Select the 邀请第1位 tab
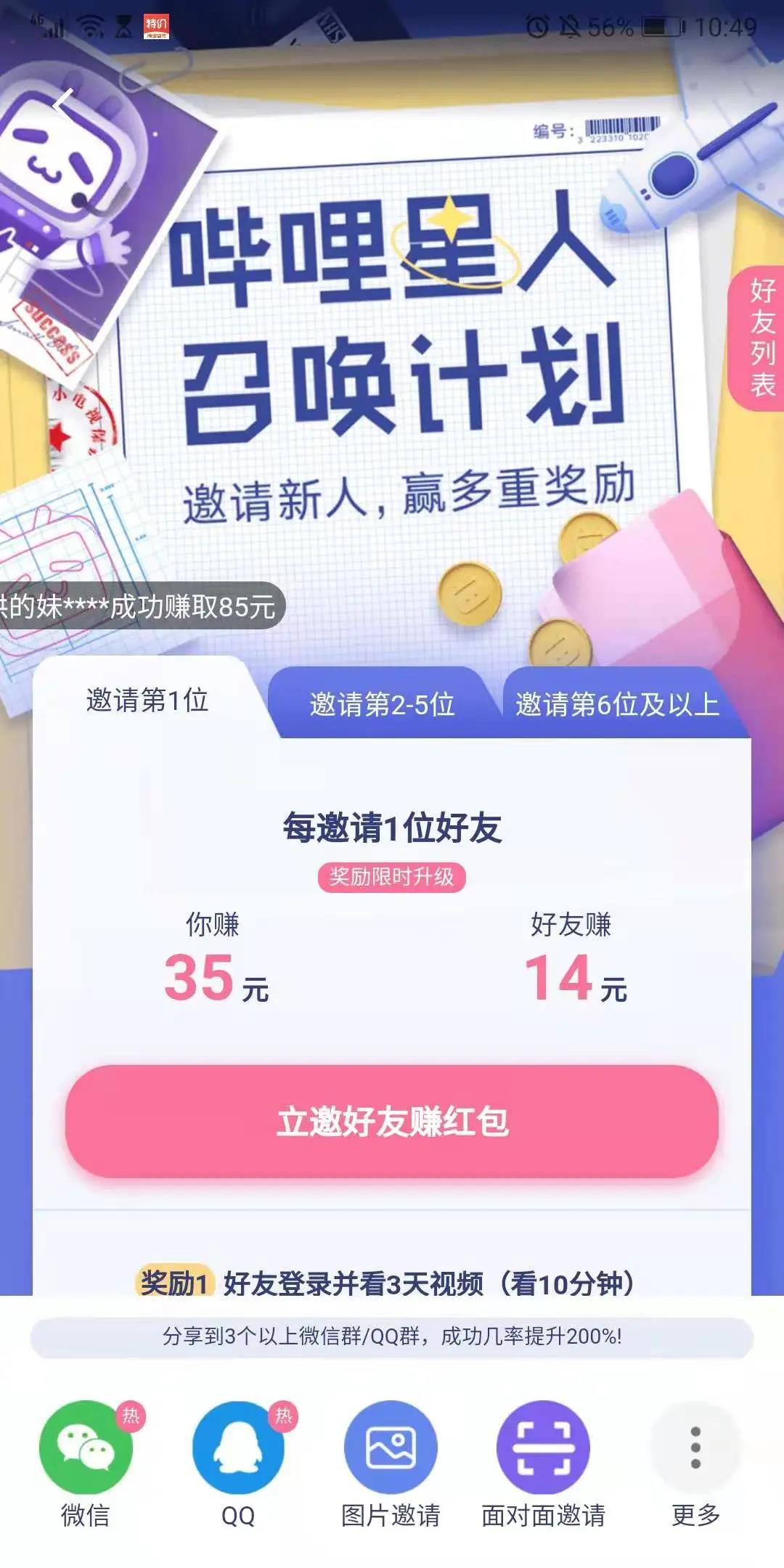The width and height of the screenshot is (784, 1568). (x=147, y=701)
